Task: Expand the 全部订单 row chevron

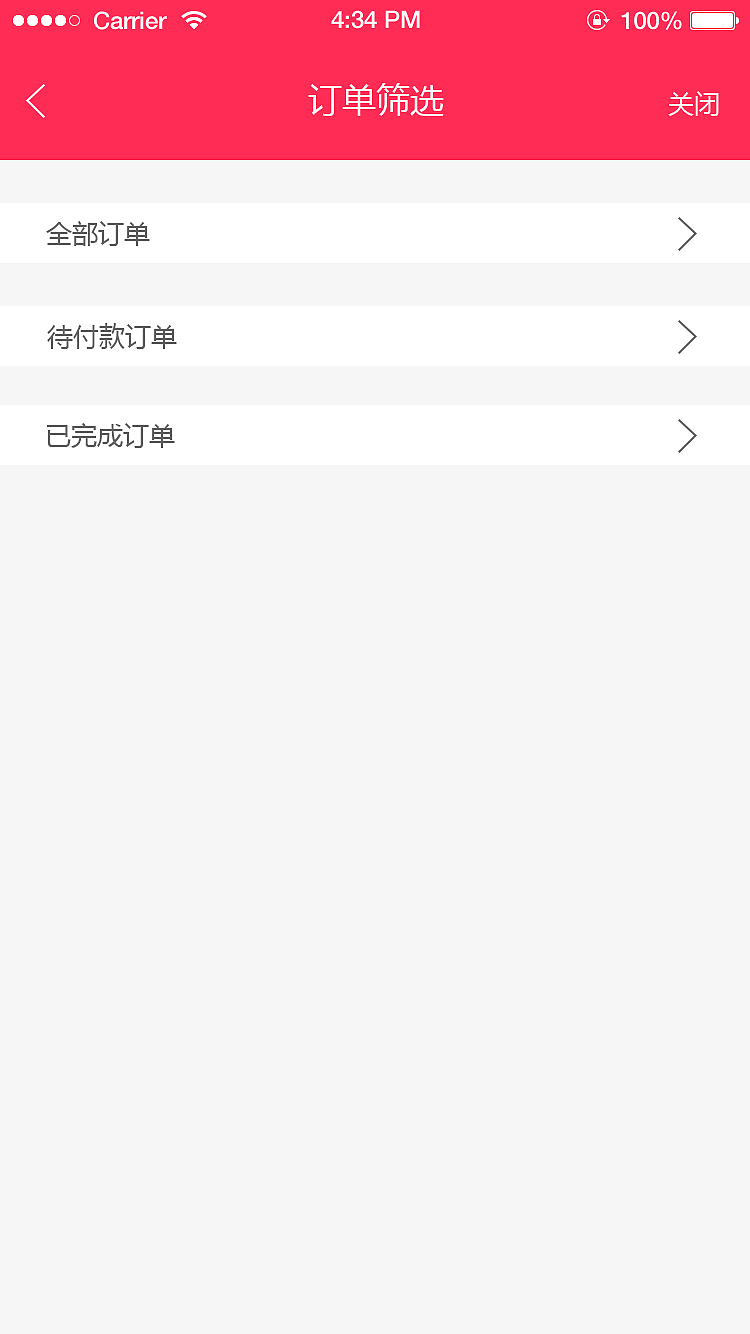Action: (687, 233)
